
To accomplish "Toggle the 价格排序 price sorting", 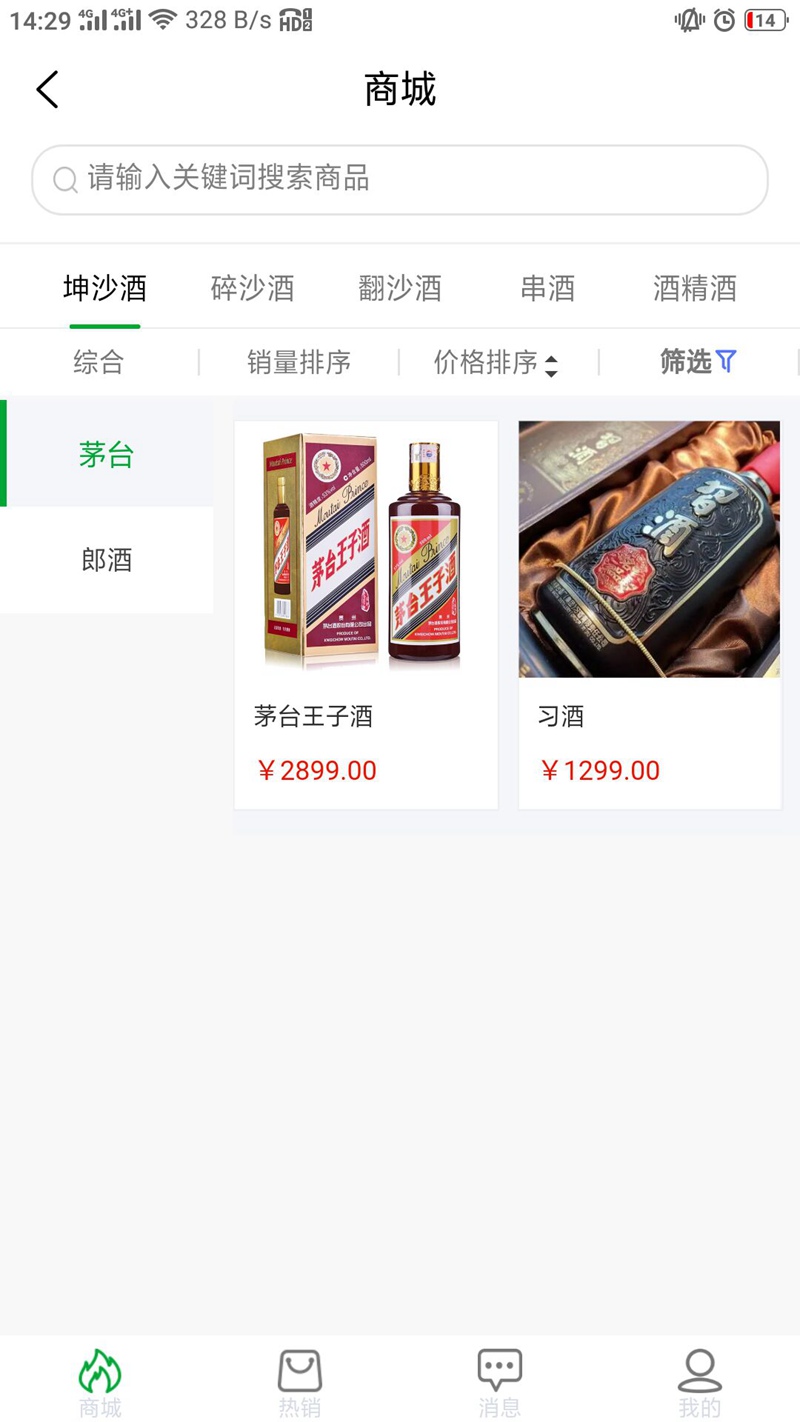I will click(x=496, y=362).
